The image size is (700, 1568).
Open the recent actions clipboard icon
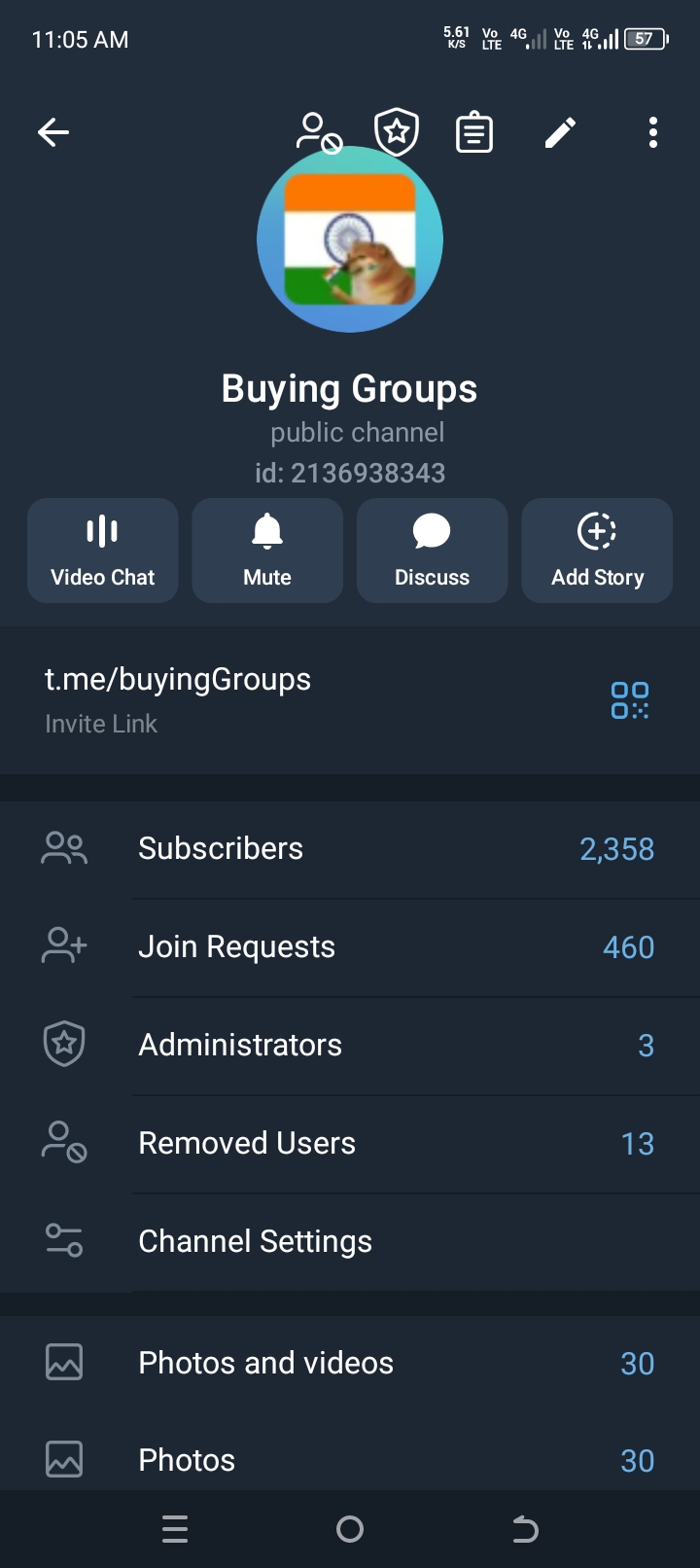point(473,132)
